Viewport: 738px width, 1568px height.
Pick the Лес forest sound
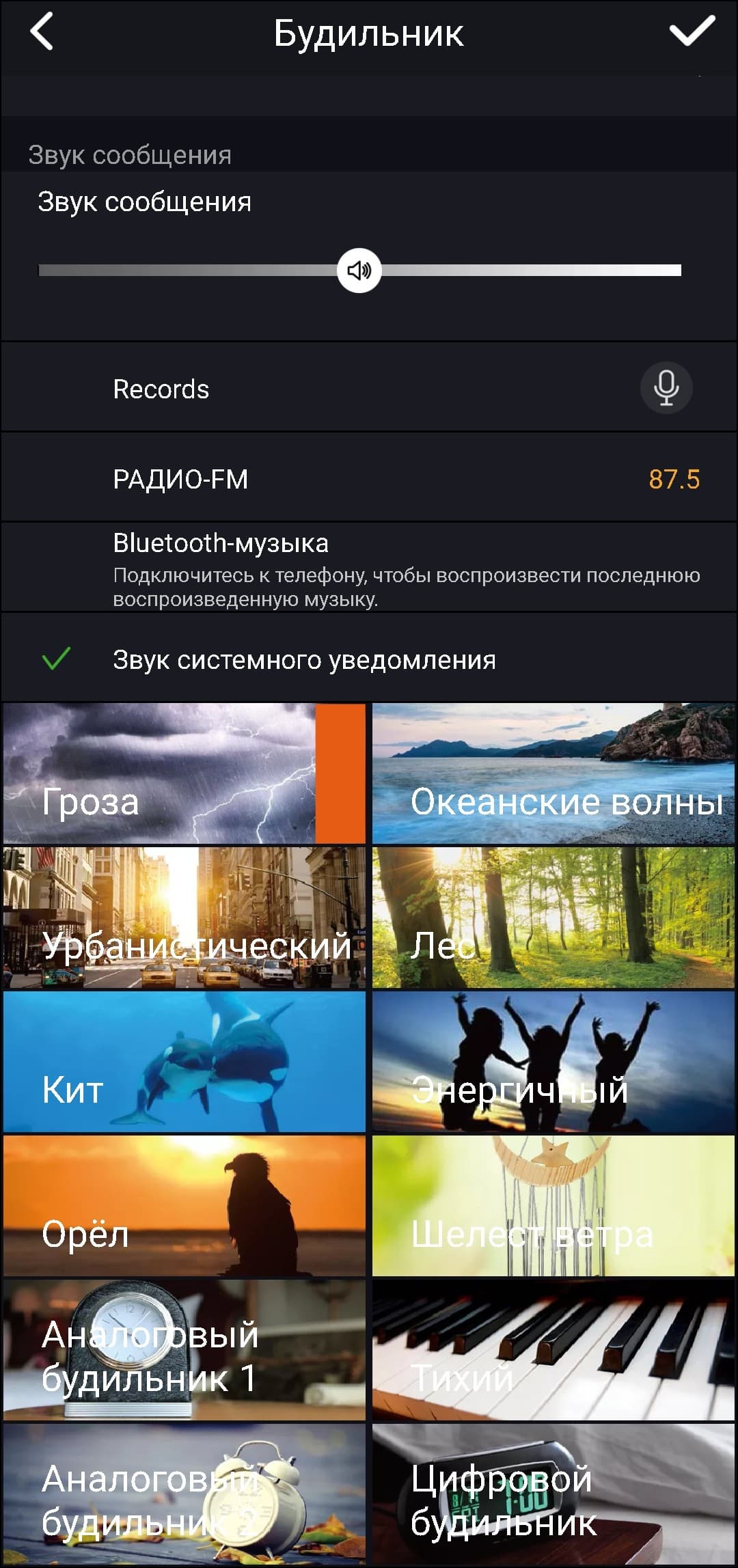[553, 918]
